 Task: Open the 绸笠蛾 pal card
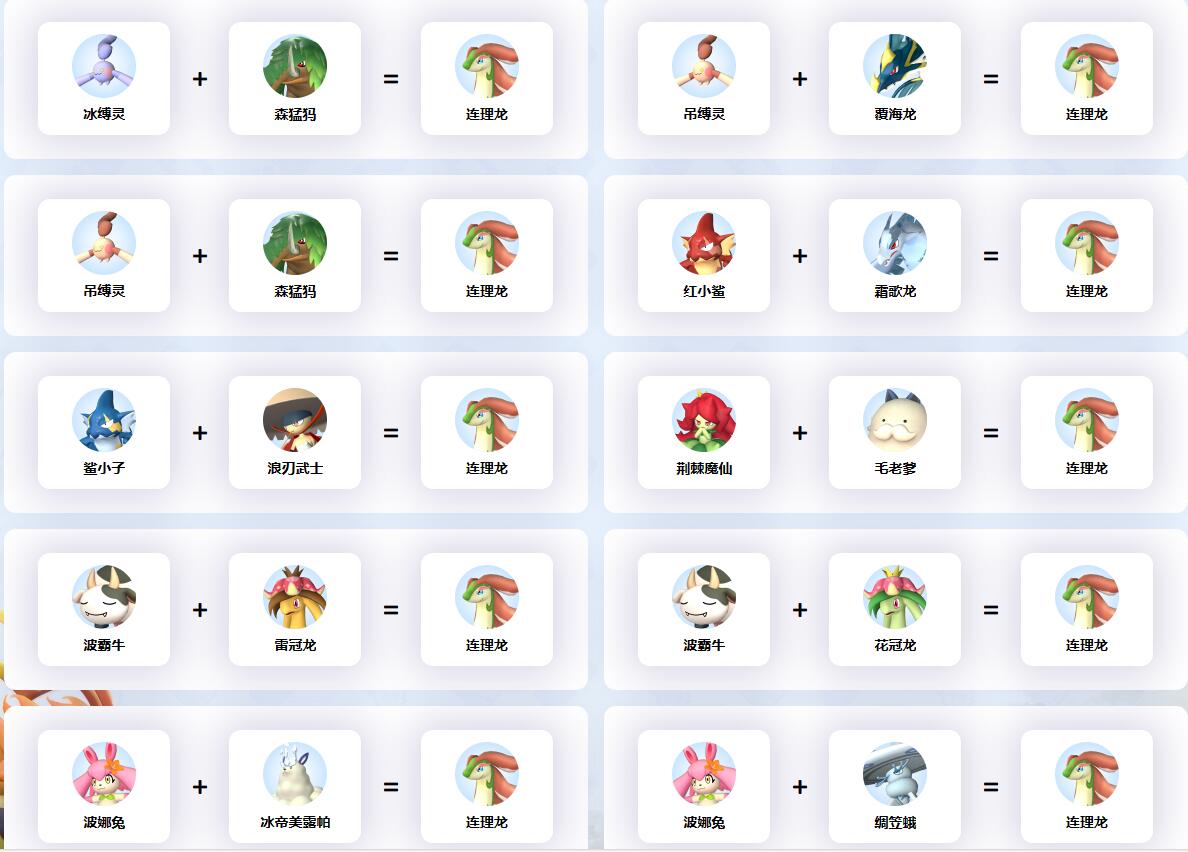click(895, 786)
